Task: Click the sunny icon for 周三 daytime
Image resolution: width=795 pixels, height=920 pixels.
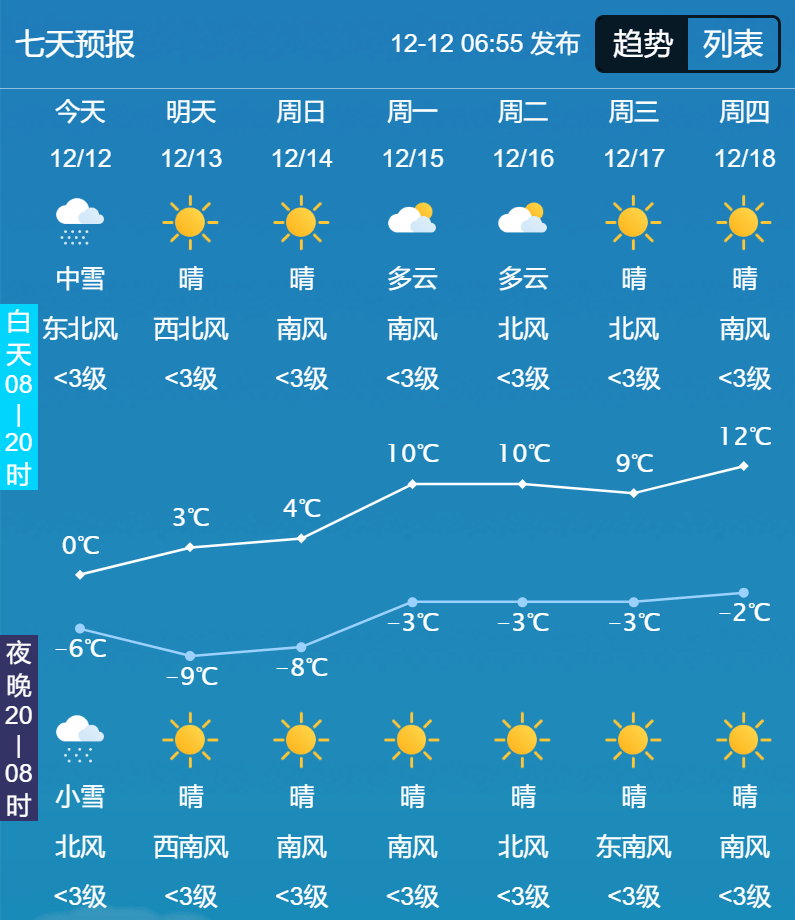Action: (x=633, y=222)
